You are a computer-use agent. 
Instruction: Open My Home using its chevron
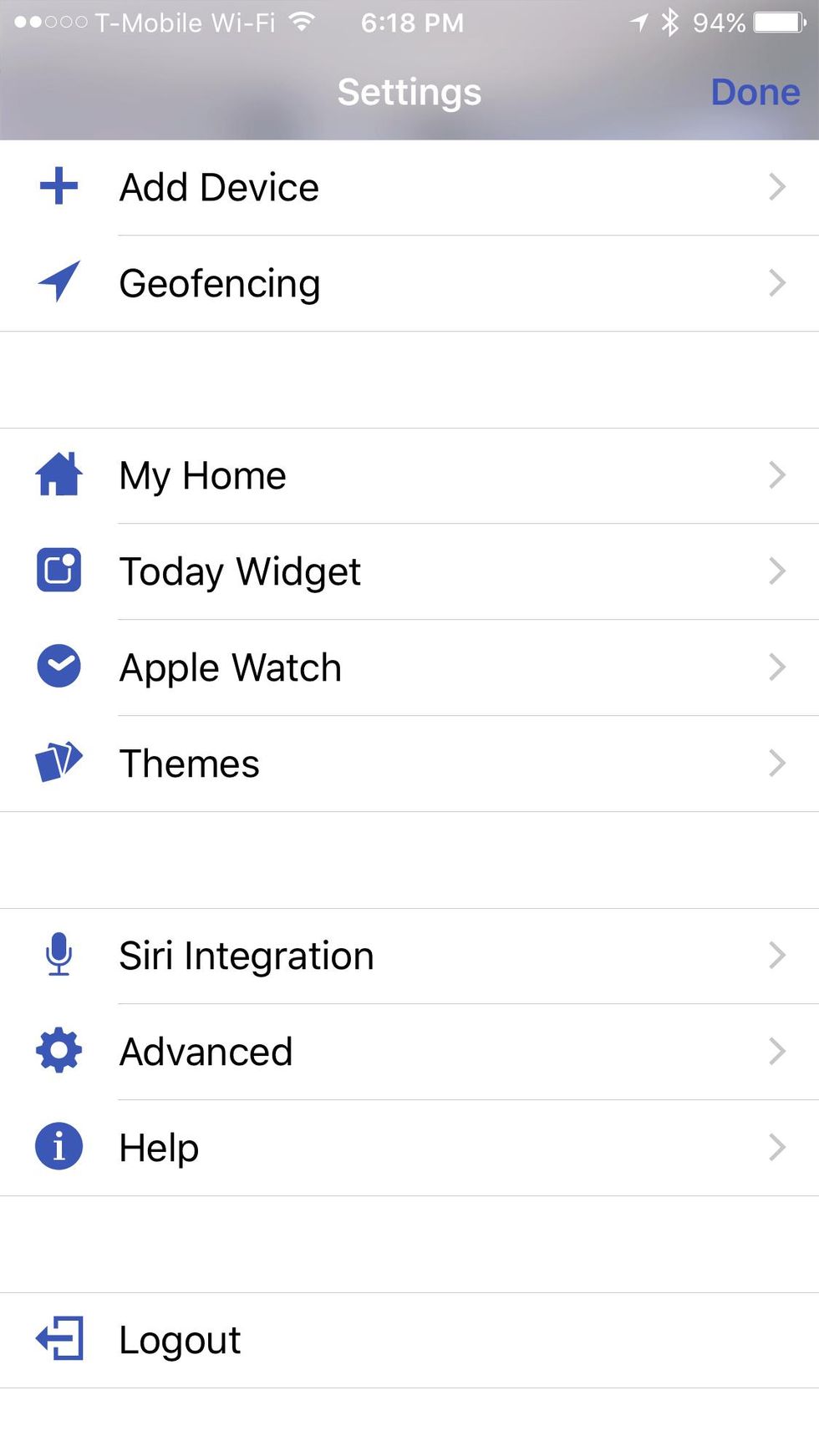(x=777, y=474)
